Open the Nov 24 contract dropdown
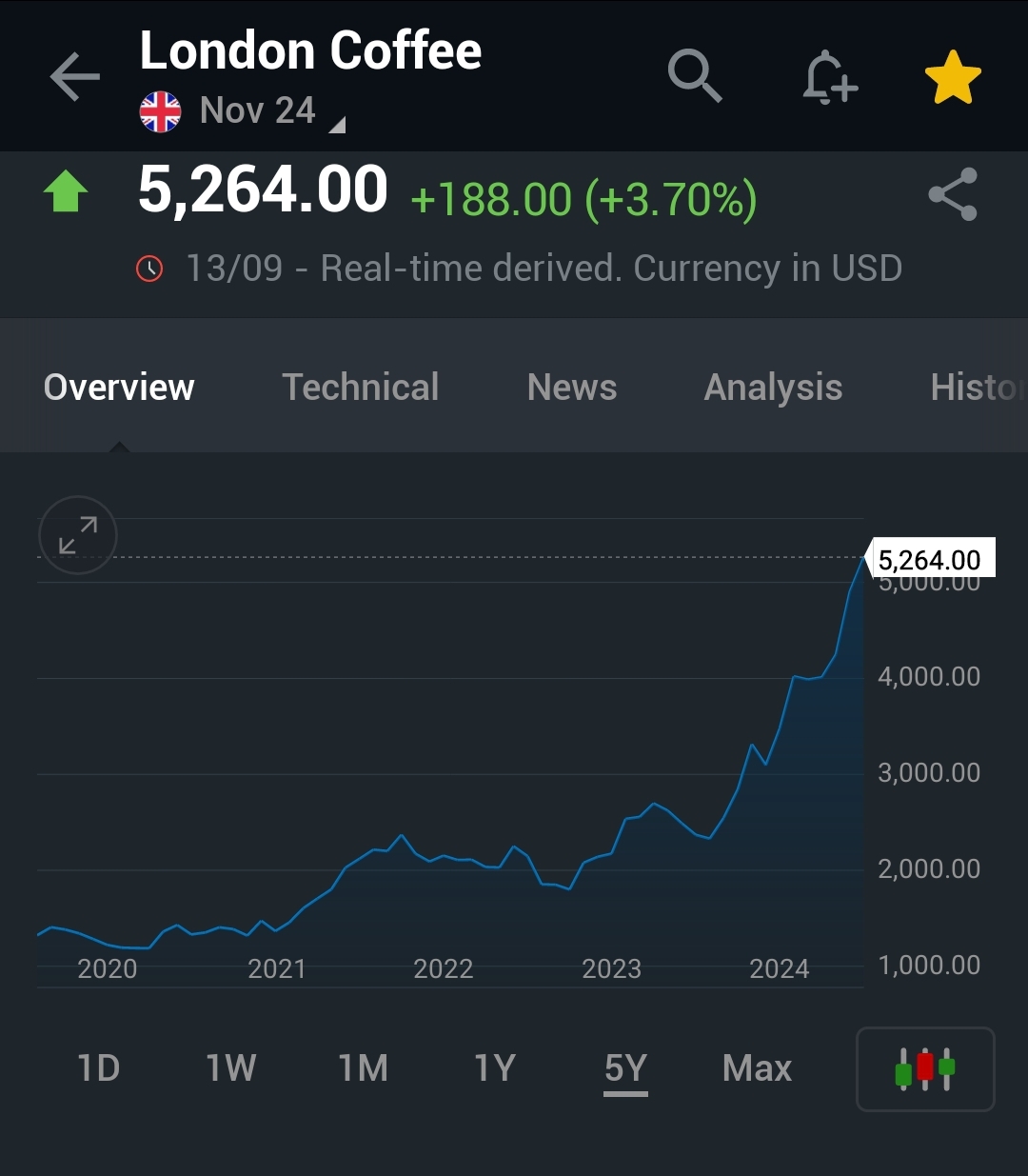The height and width of the screenshot is (1176, 1028). tap(271, 111)
